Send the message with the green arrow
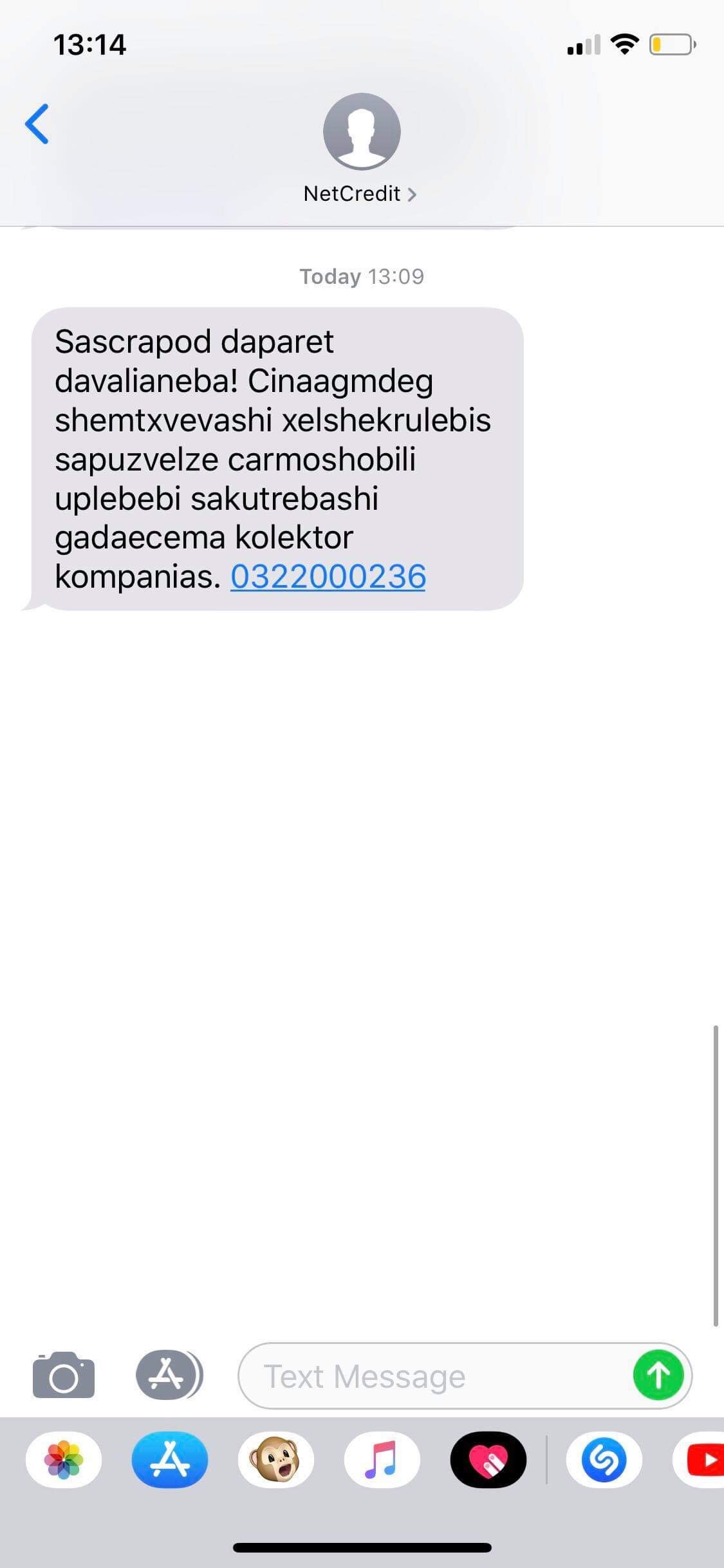Screen dimensions: 724x1568 (x=658, y=1376)
